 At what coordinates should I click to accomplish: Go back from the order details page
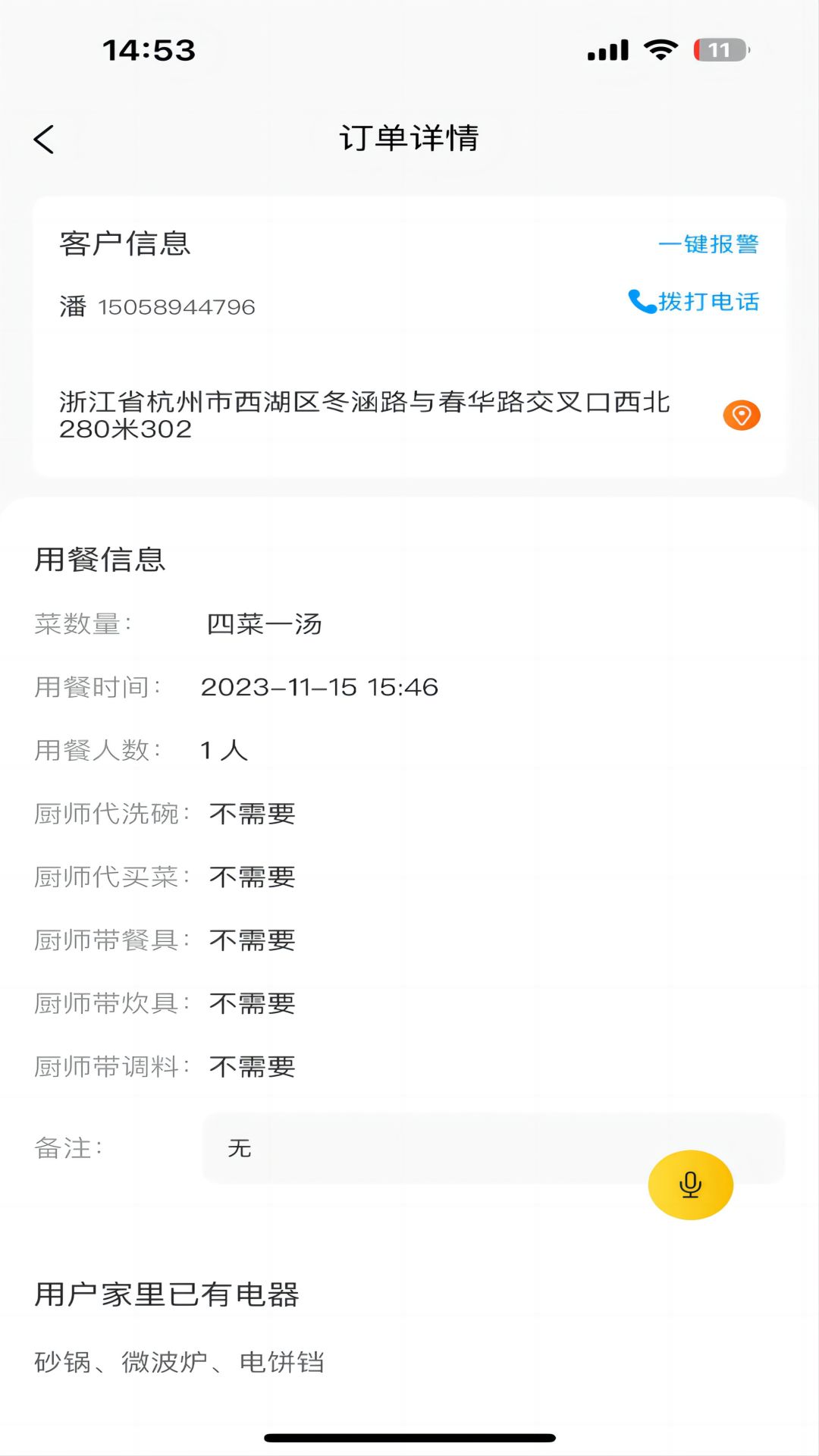pyautogui.click(x=44, y=140)
